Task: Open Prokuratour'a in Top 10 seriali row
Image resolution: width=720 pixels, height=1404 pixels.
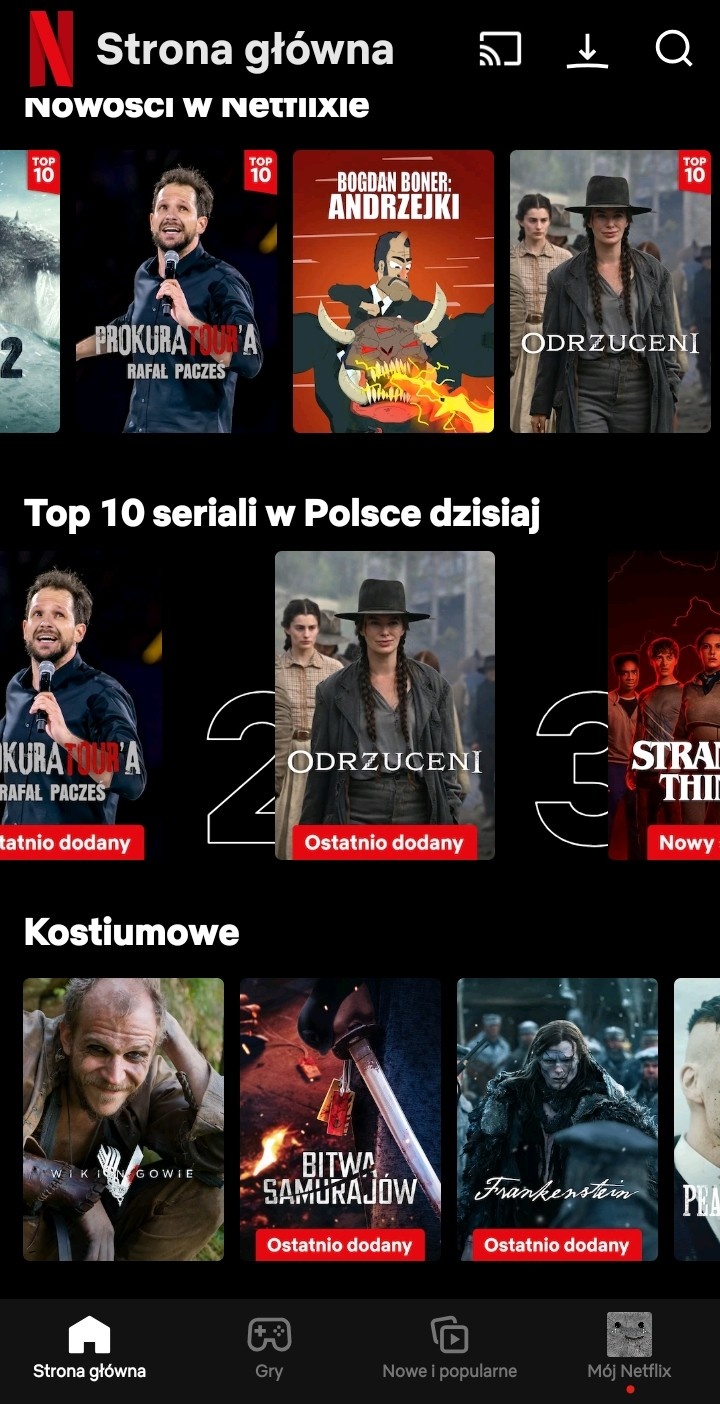Action: click(x=75, y=705)
